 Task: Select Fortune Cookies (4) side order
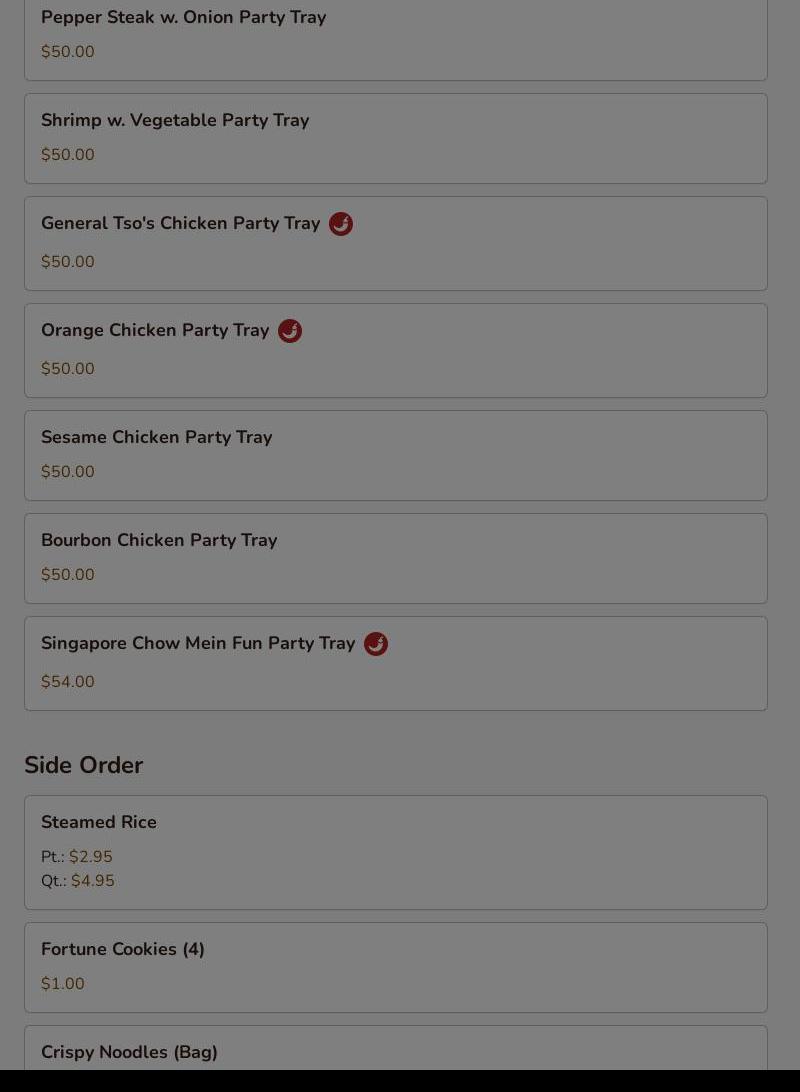coord(395,967)
